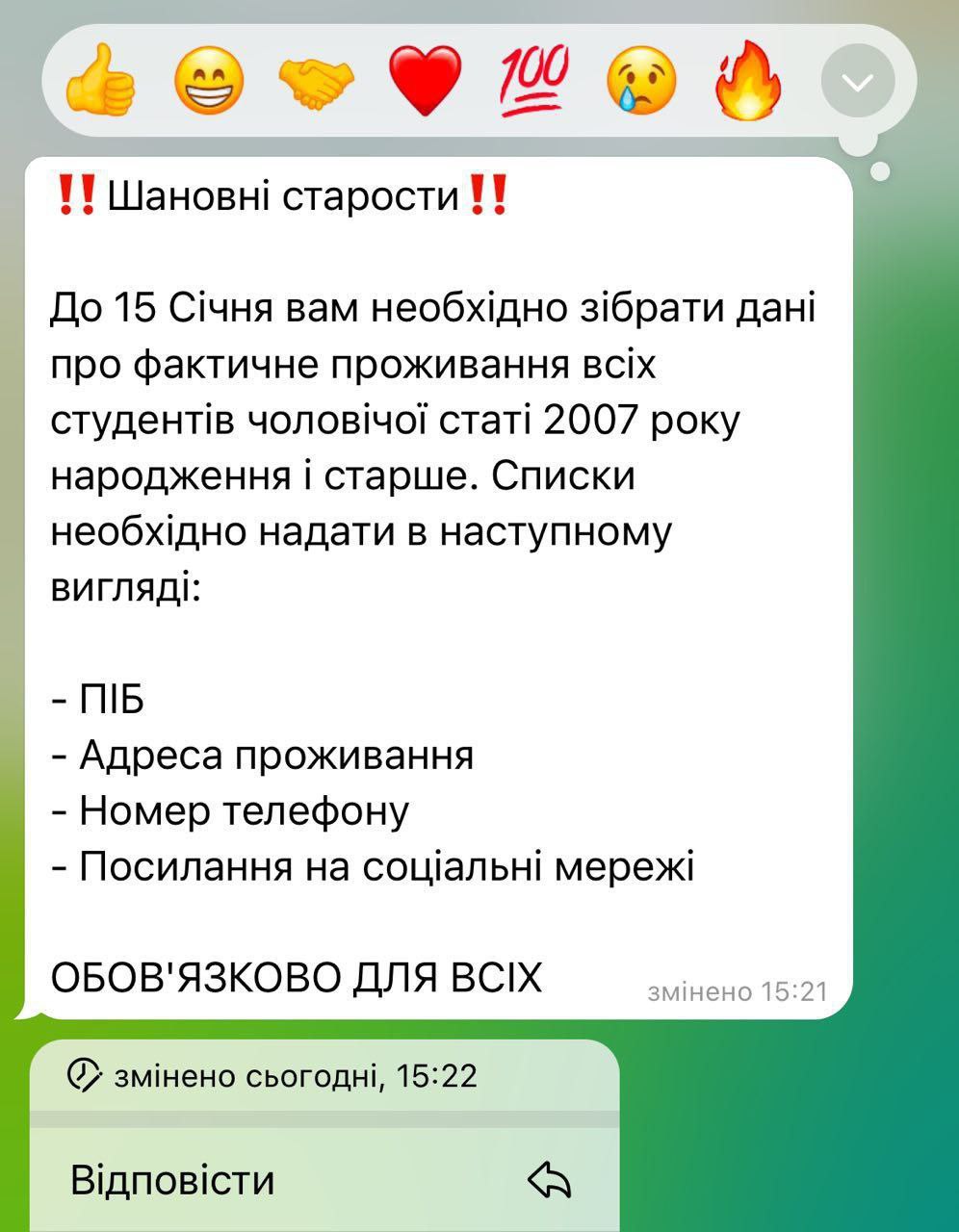React with the fire emoji
The width and height of the screenshot is (959, 1232).
tap(748, 83)
